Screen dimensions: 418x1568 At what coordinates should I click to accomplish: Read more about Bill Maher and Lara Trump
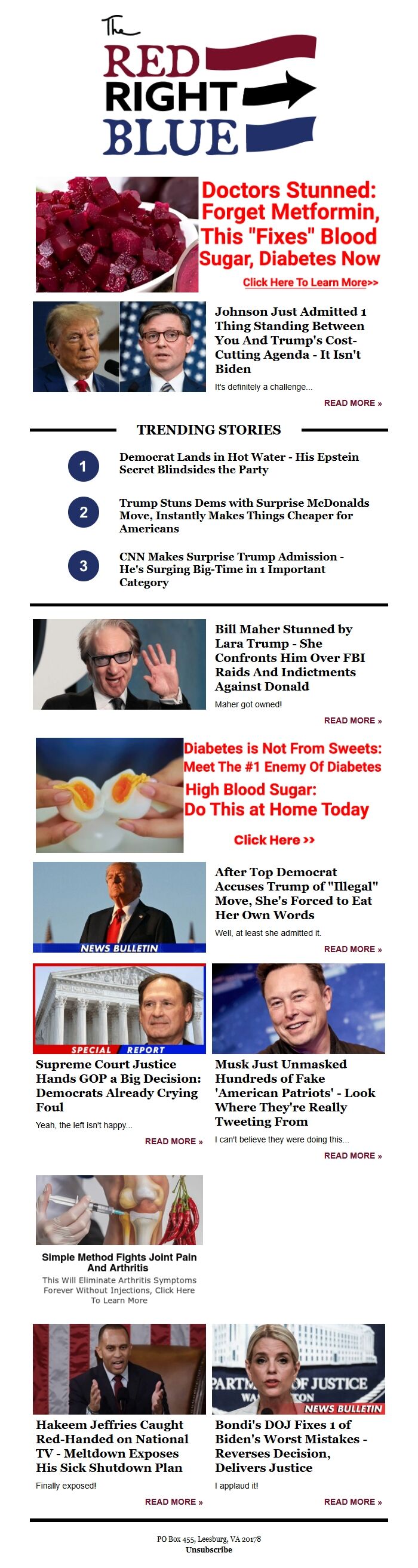point(352,720)
